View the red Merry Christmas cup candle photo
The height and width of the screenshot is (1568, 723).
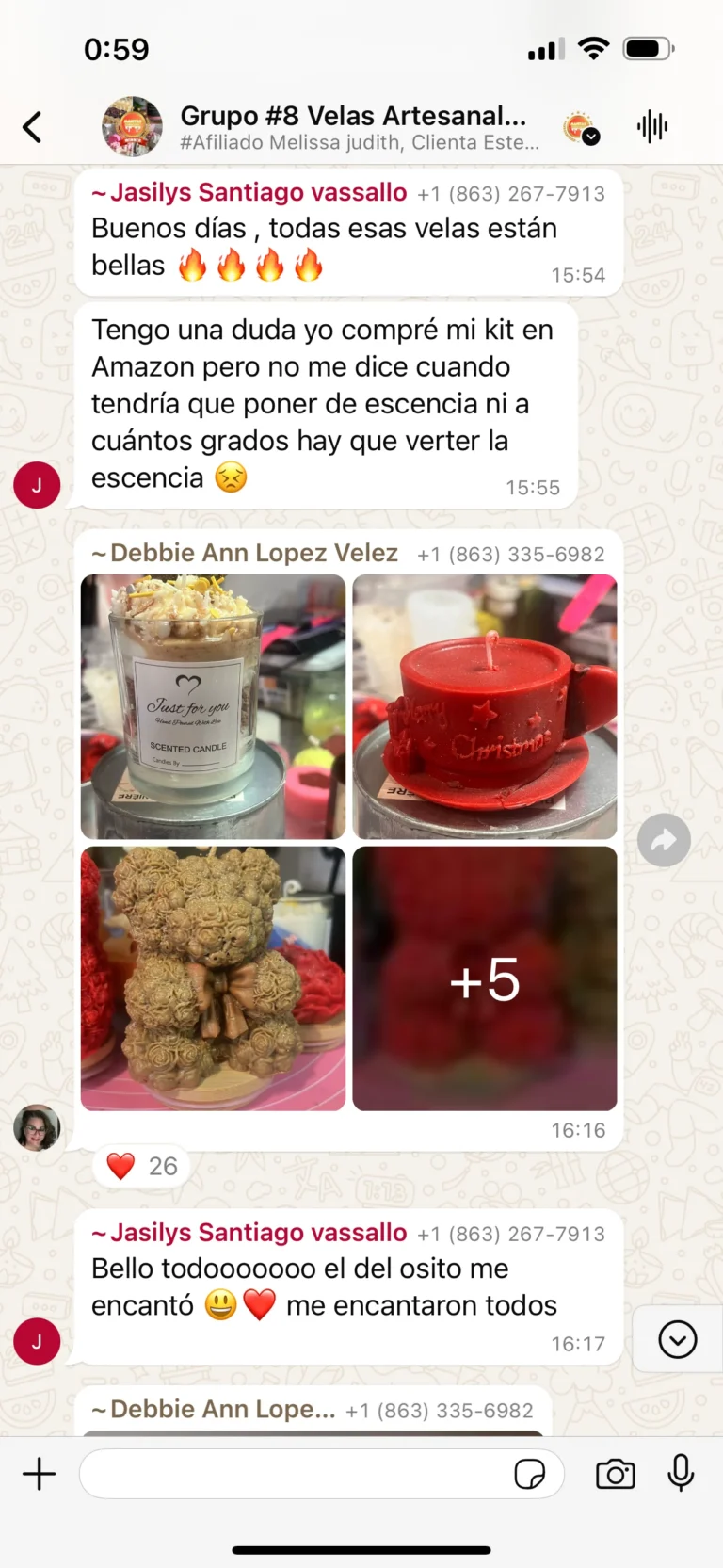tap(485, 706)
